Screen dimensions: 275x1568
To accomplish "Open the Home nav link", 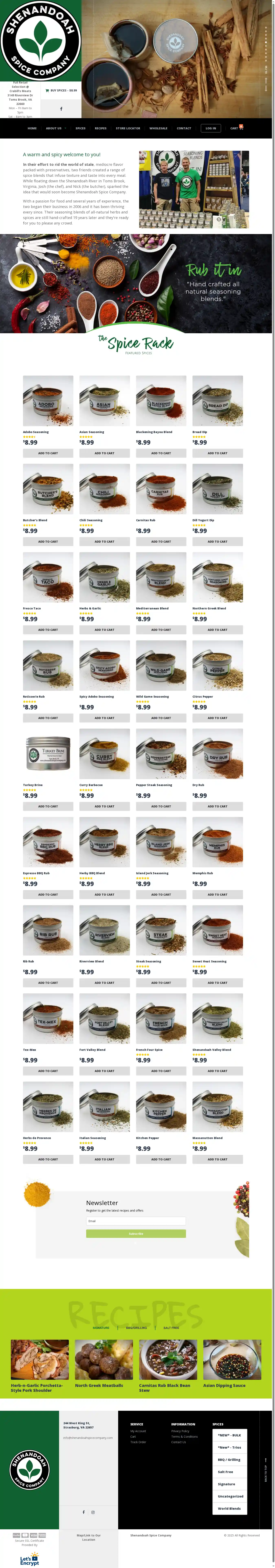I will point(32,129).
